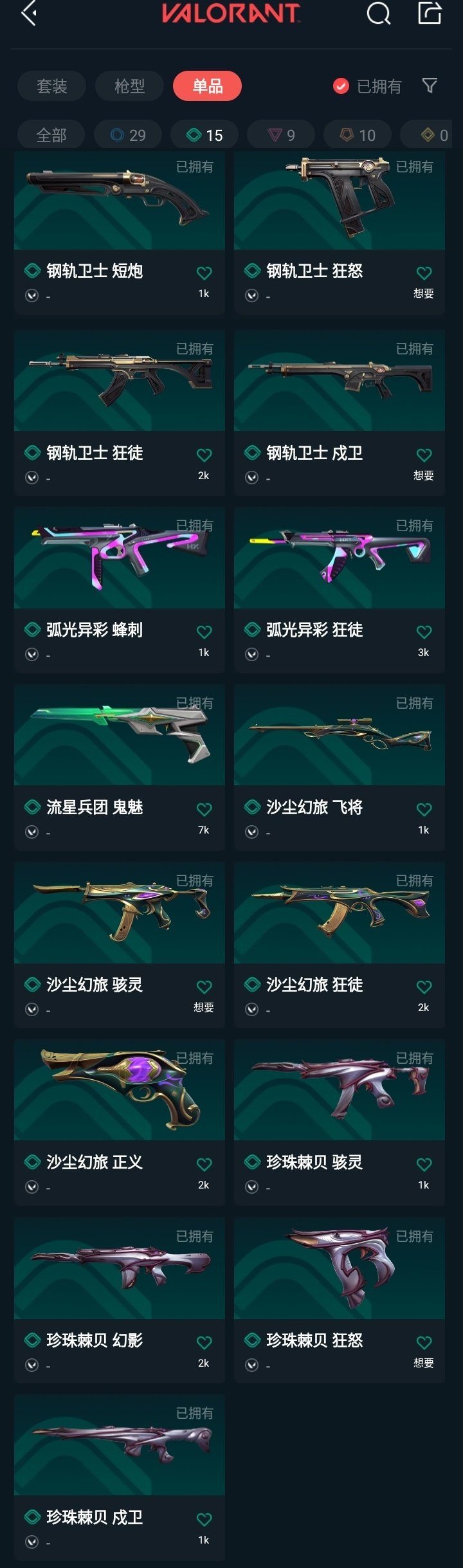The image size is (463, 1568).
Task: Like the 钢轨卫士 狂怒 skin
Action: pos(424,273)
